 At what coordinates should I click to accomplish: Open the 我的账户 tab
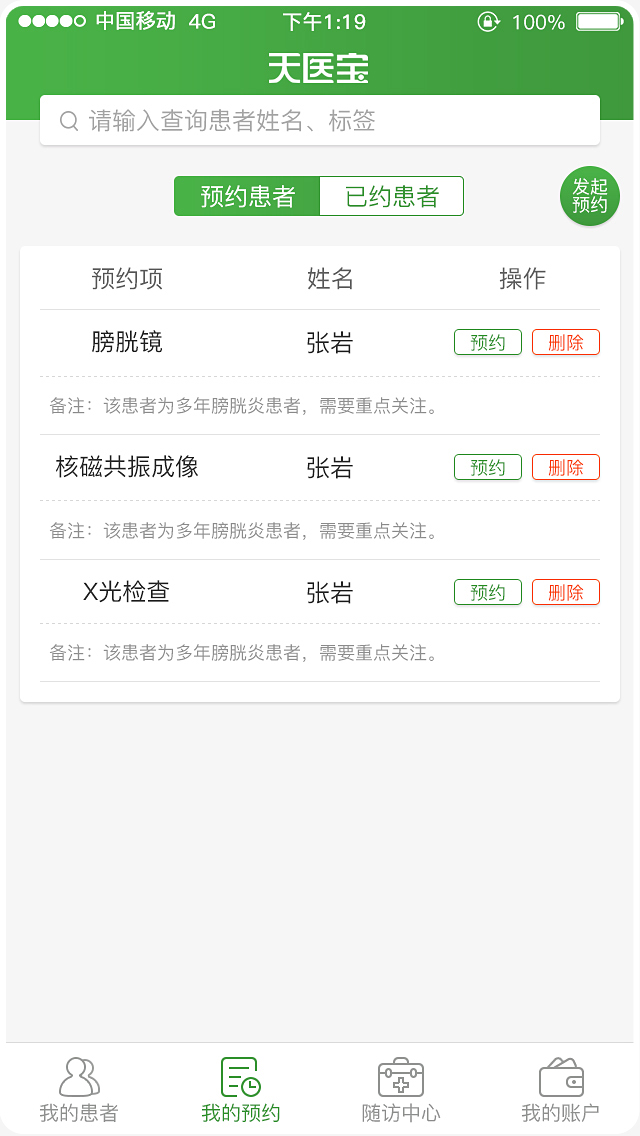pyautogui.click(x=560, y=1090)
